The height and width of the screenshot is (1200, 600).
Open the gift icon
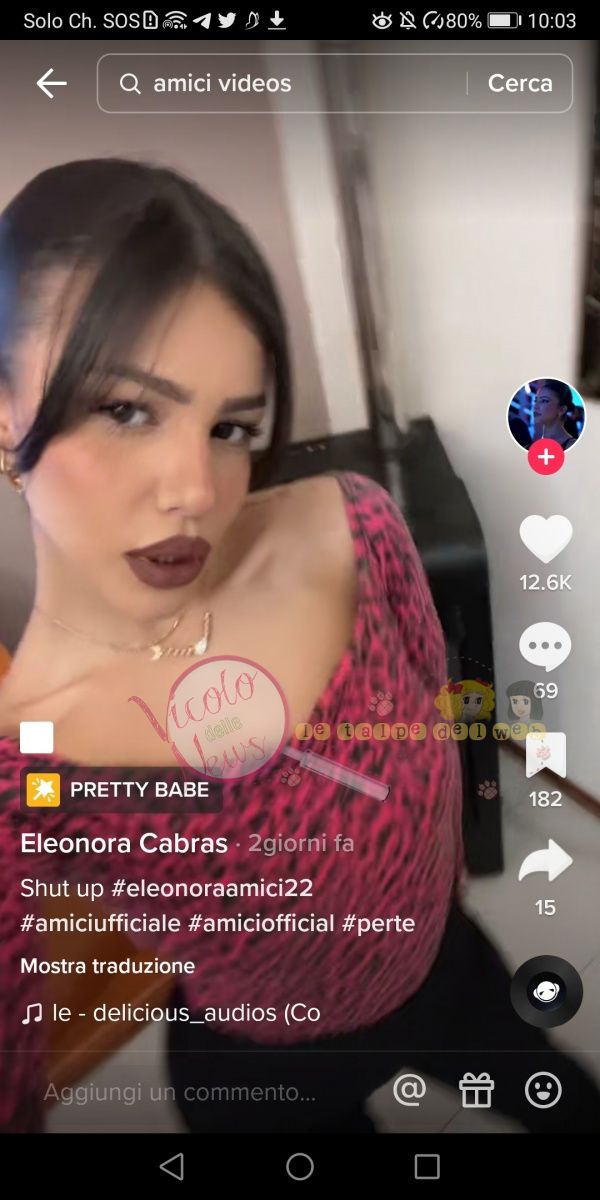tap(477, 1091)
